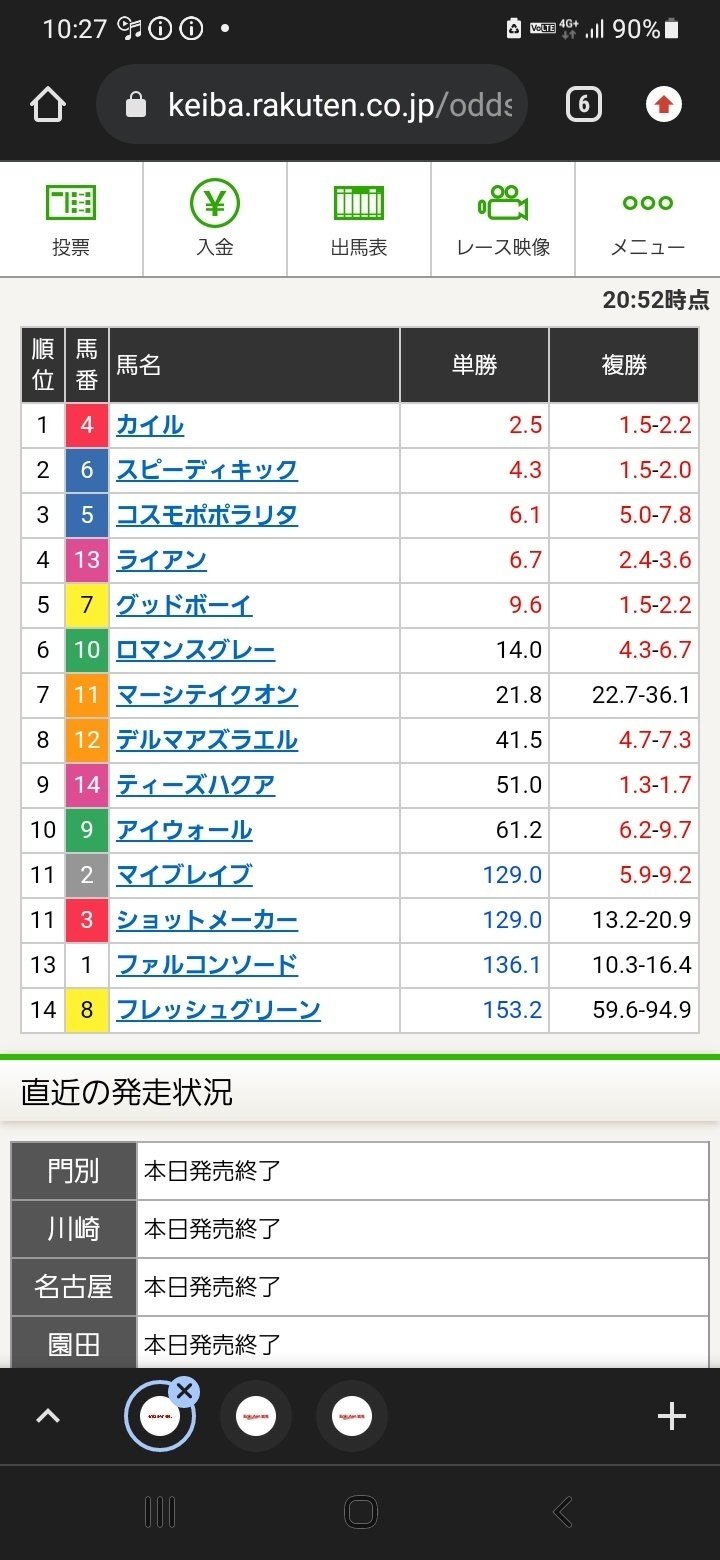This screenshot has width=720, height=1560.
Task: Open the tab switcher showing 6 tabs
Action: pos(584,105)
